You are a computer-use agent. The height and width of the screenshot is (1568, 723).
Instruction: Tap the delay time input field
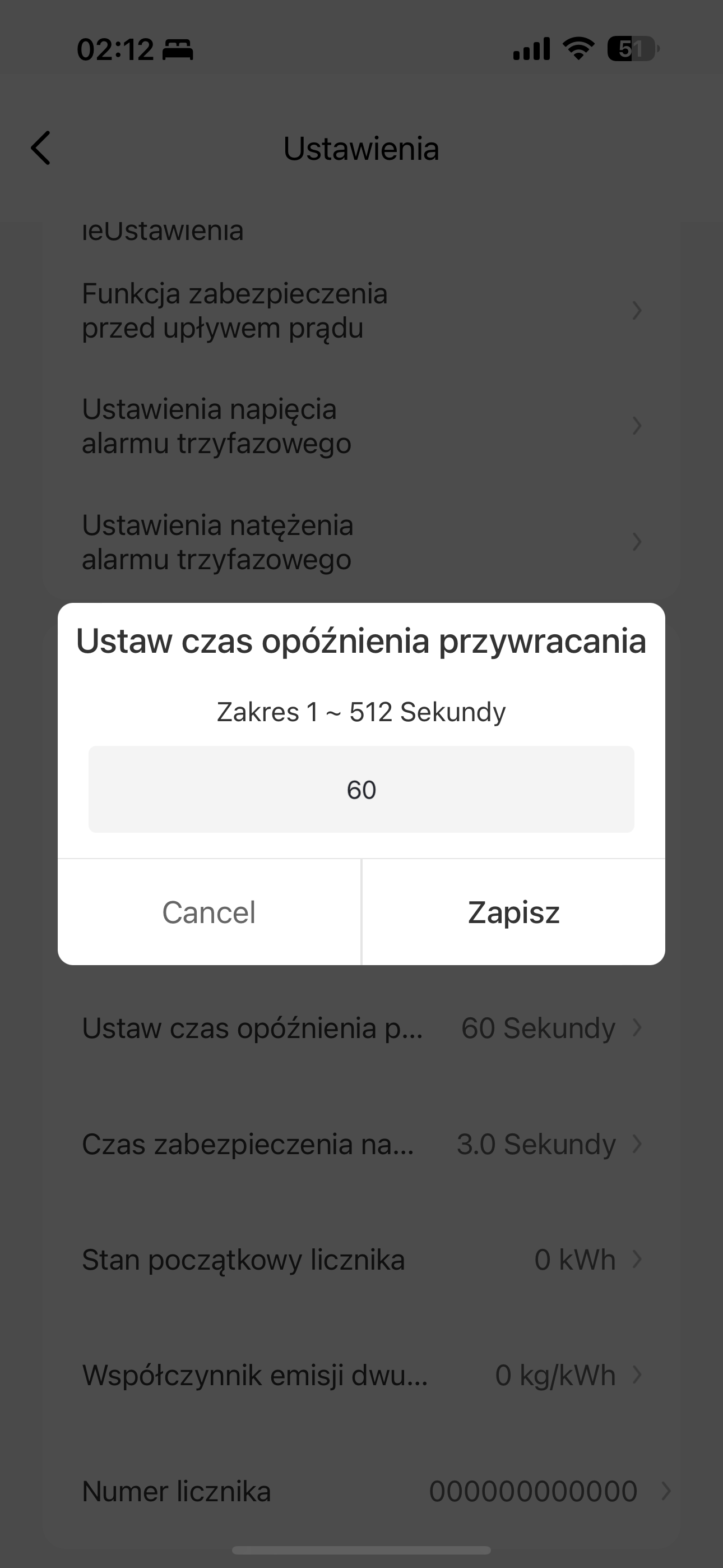pyautogui.click(x=361, y=789)
